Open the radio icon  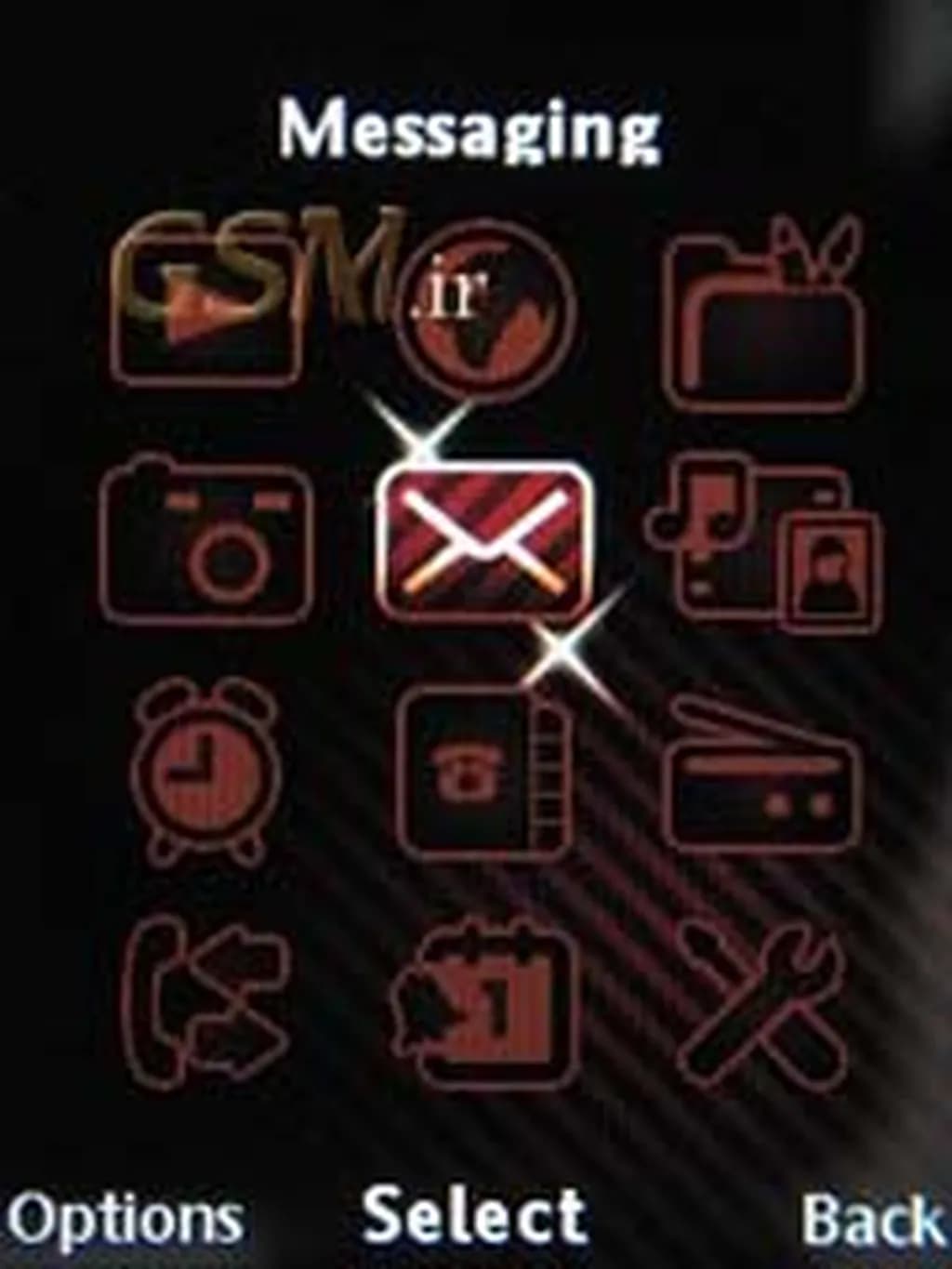[762, 776]
